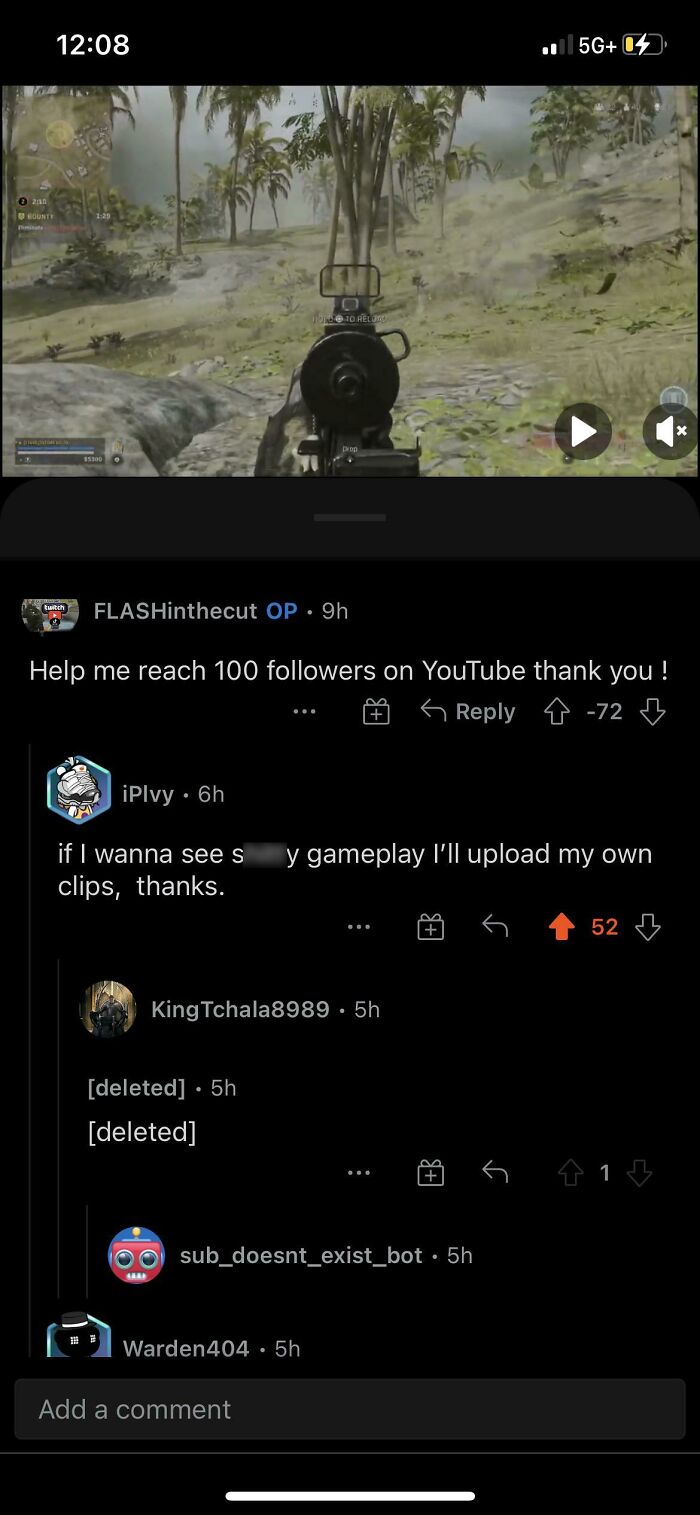Unmute the video sound
700x1515 pixels.
point(670,431)
